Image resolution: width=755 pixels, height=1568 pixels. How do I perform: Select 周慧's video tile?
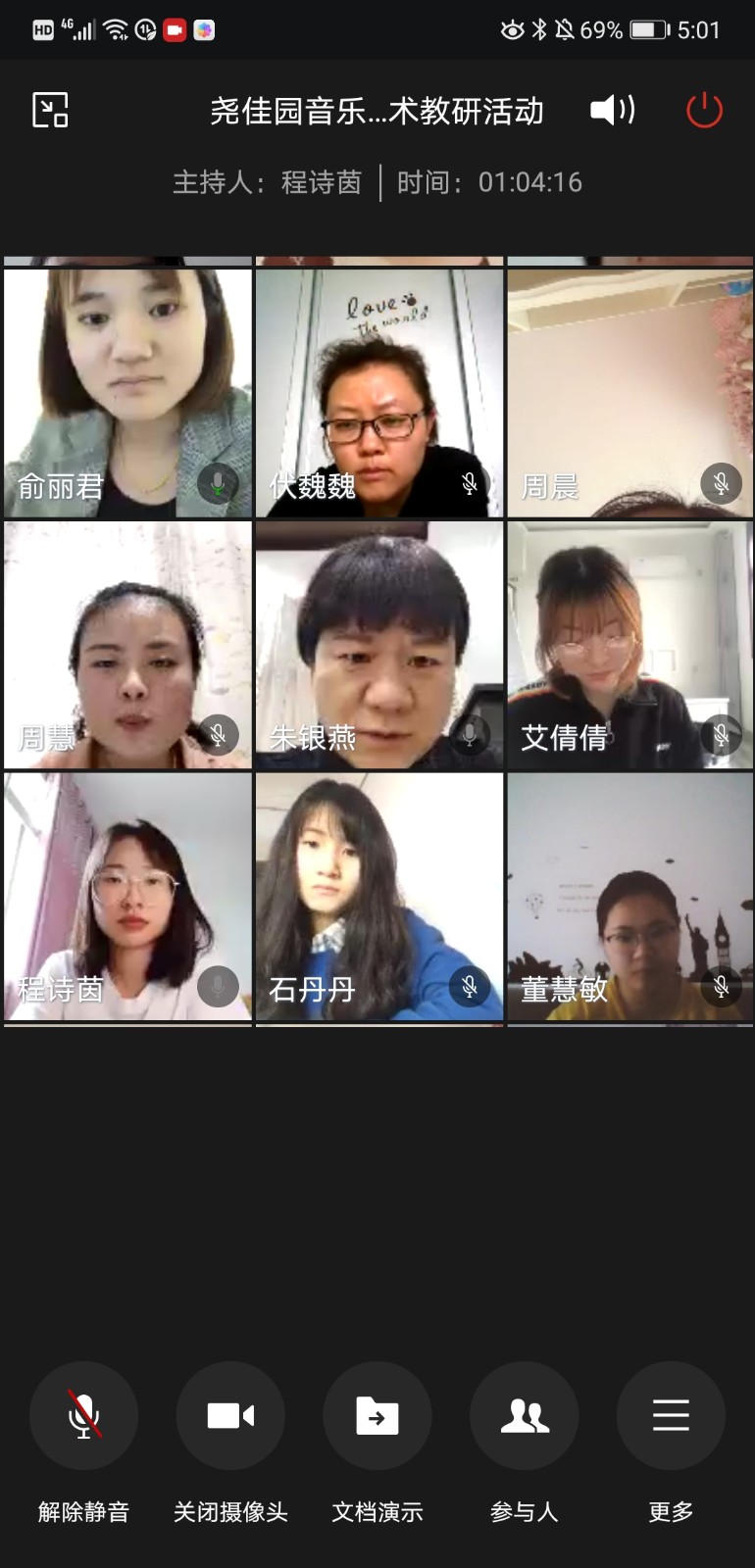point(127,644)
